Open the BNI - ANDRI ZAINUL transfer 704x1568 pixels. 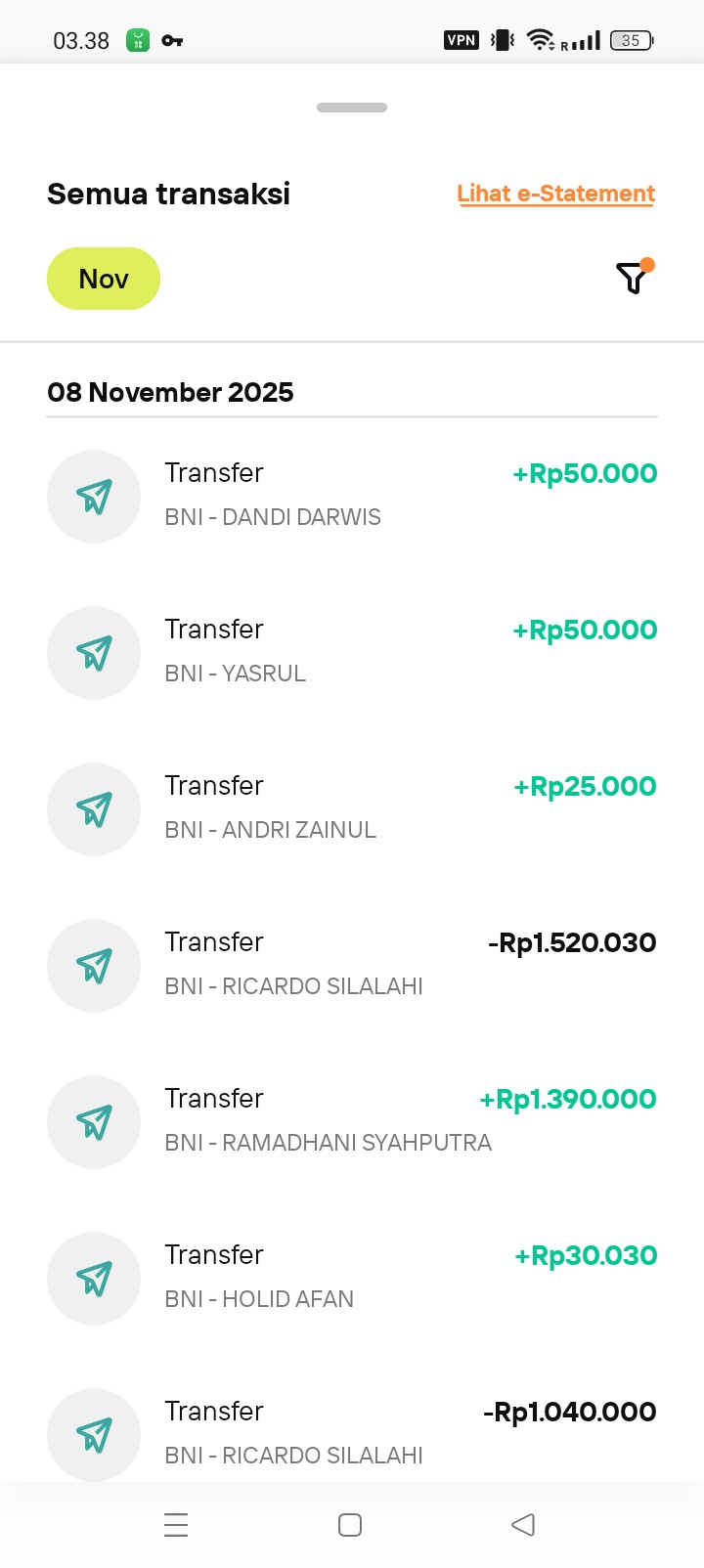[352, 808]
